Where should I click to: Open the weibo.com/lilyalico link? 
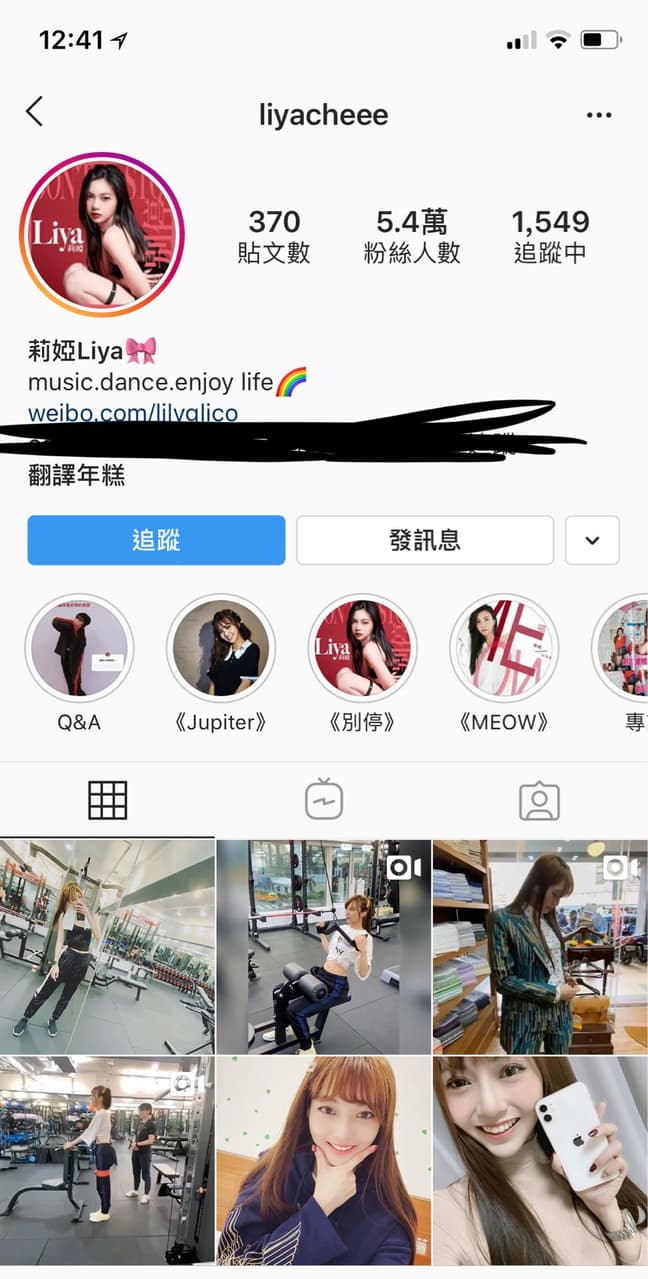(133, 412)
